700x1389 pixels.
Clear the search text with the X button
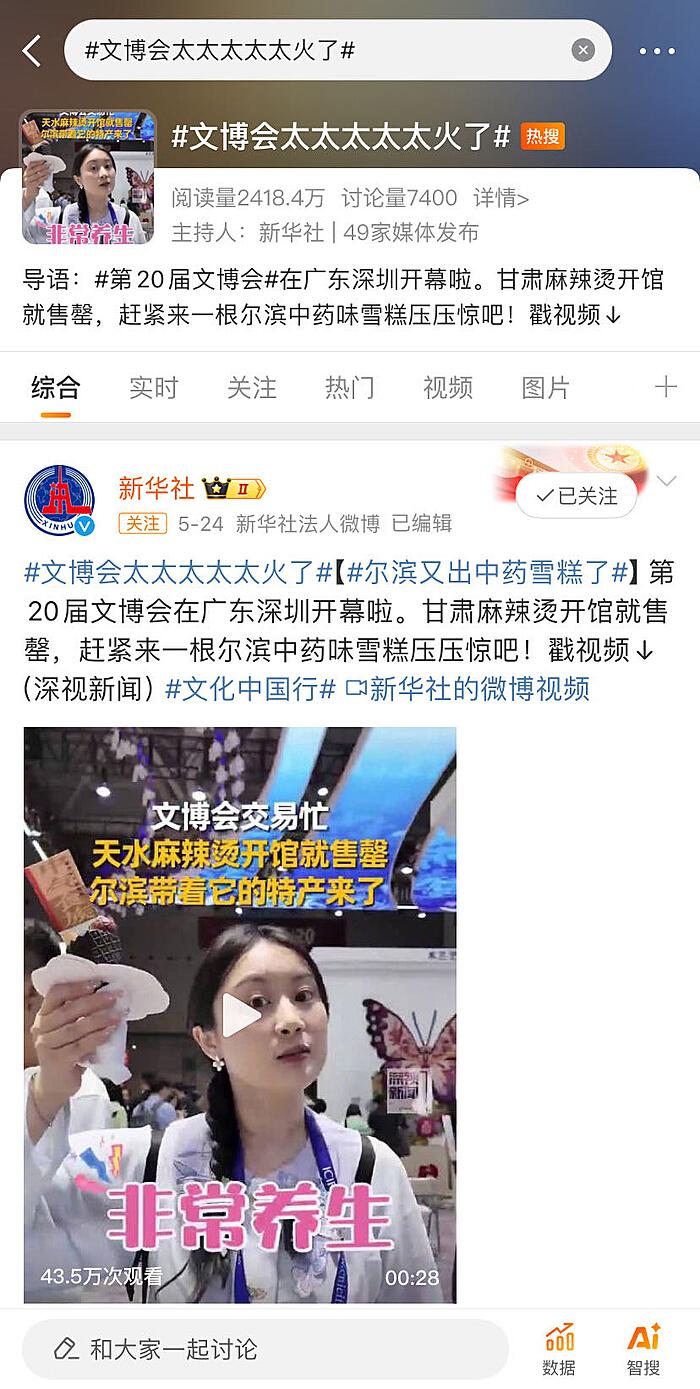(x=583, y=50)
